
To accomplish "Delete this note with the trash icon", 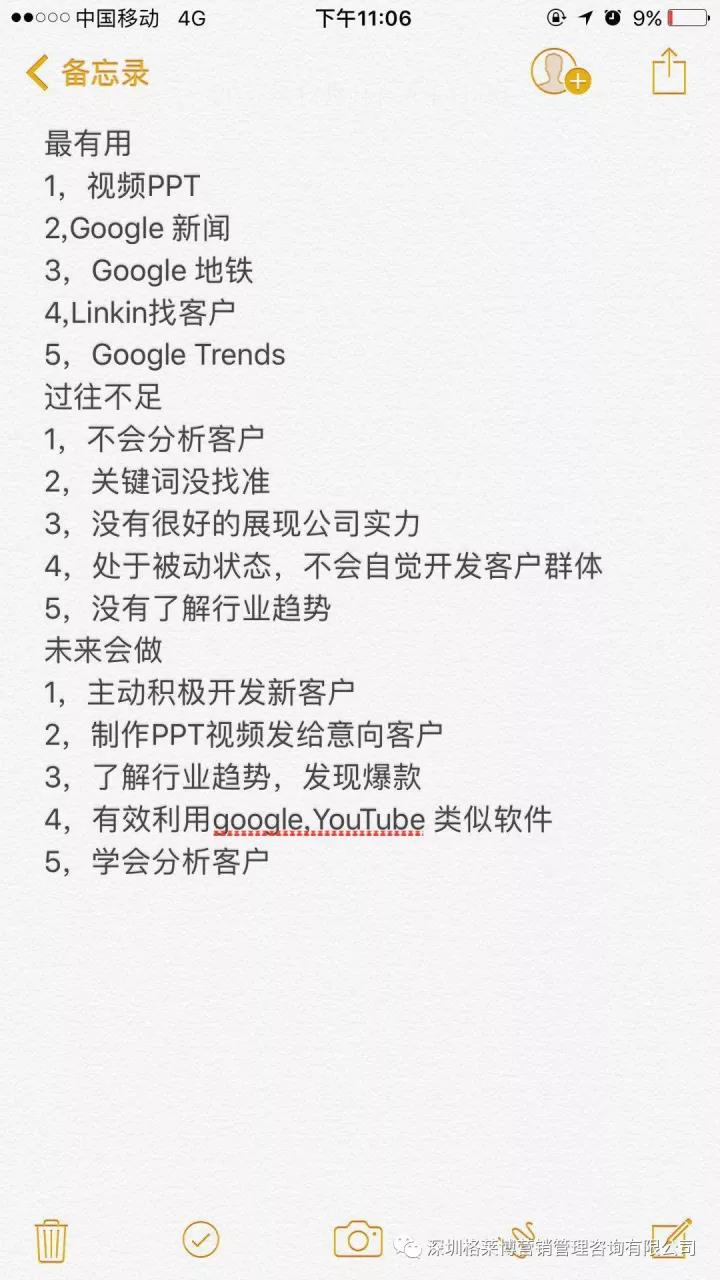I will pyautogui.click(x=51, y=1240).
